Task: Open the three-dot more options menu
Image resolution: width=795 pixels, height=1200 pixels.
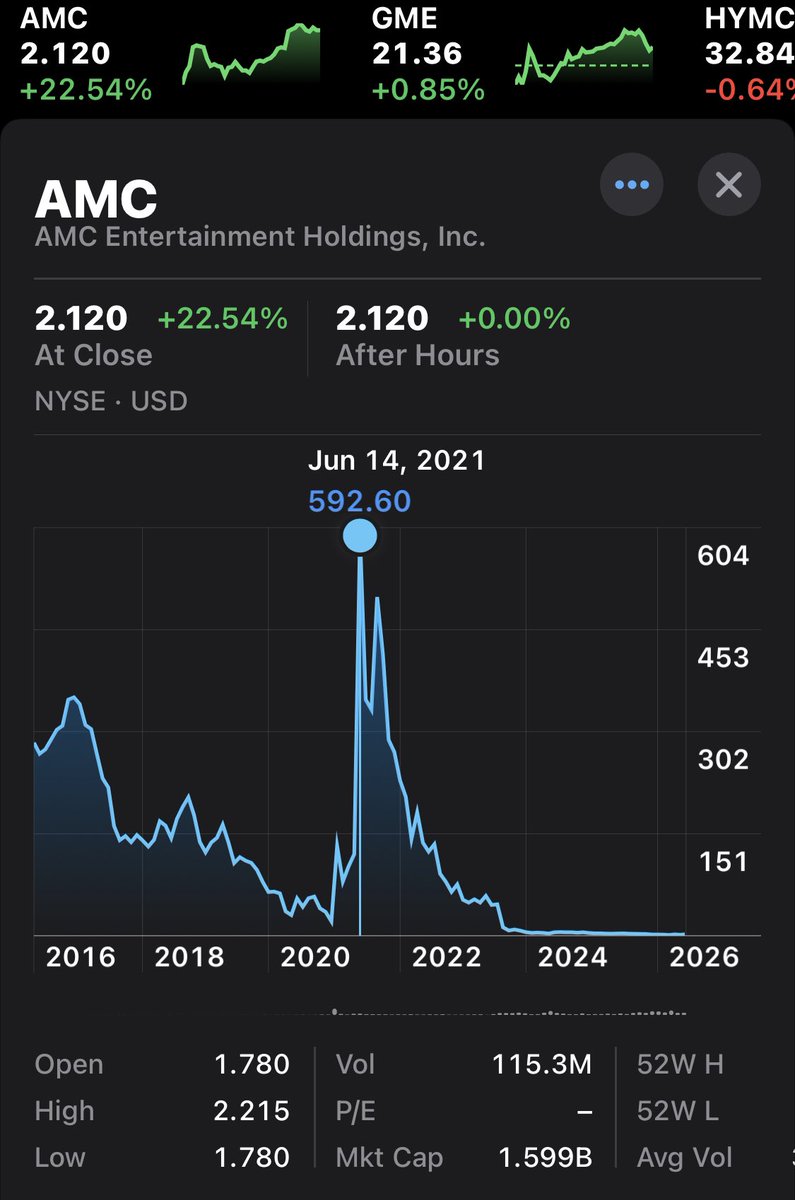Action: point(632,185)
